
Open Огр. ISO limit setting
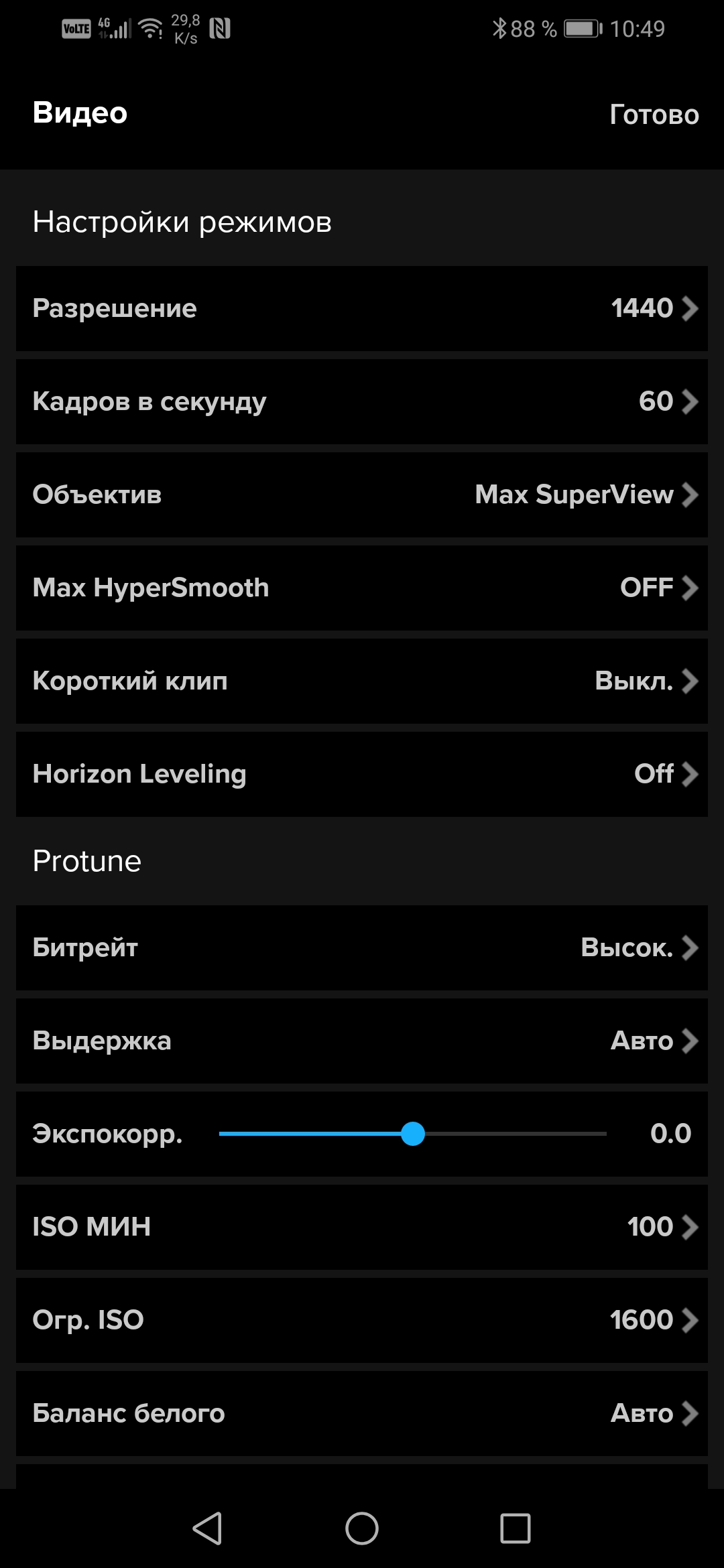pyautogui.click(x=362, y=1320)
